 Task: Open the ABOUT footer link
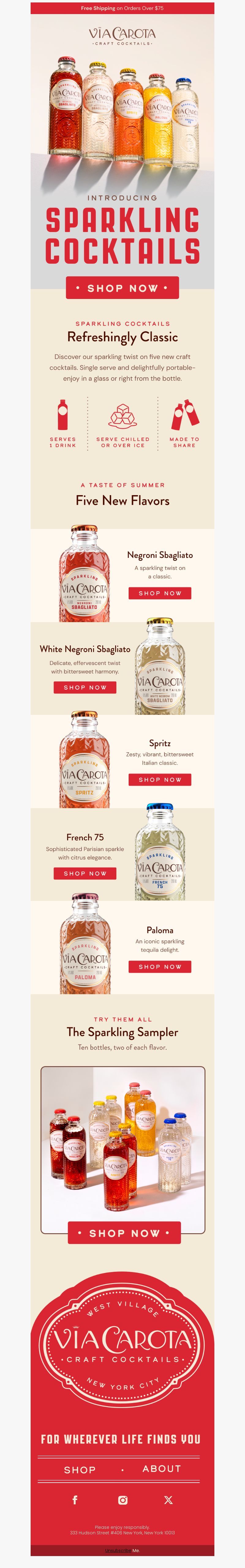pyautogui.click(x=161, y=1469)
